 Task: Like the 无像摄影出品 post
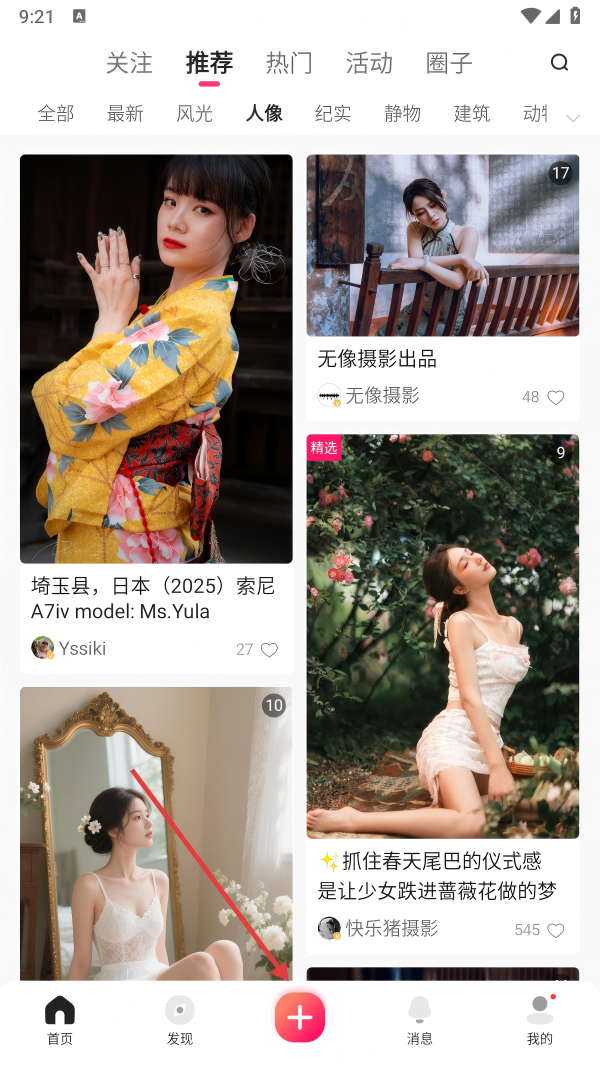tap(556, 397)
